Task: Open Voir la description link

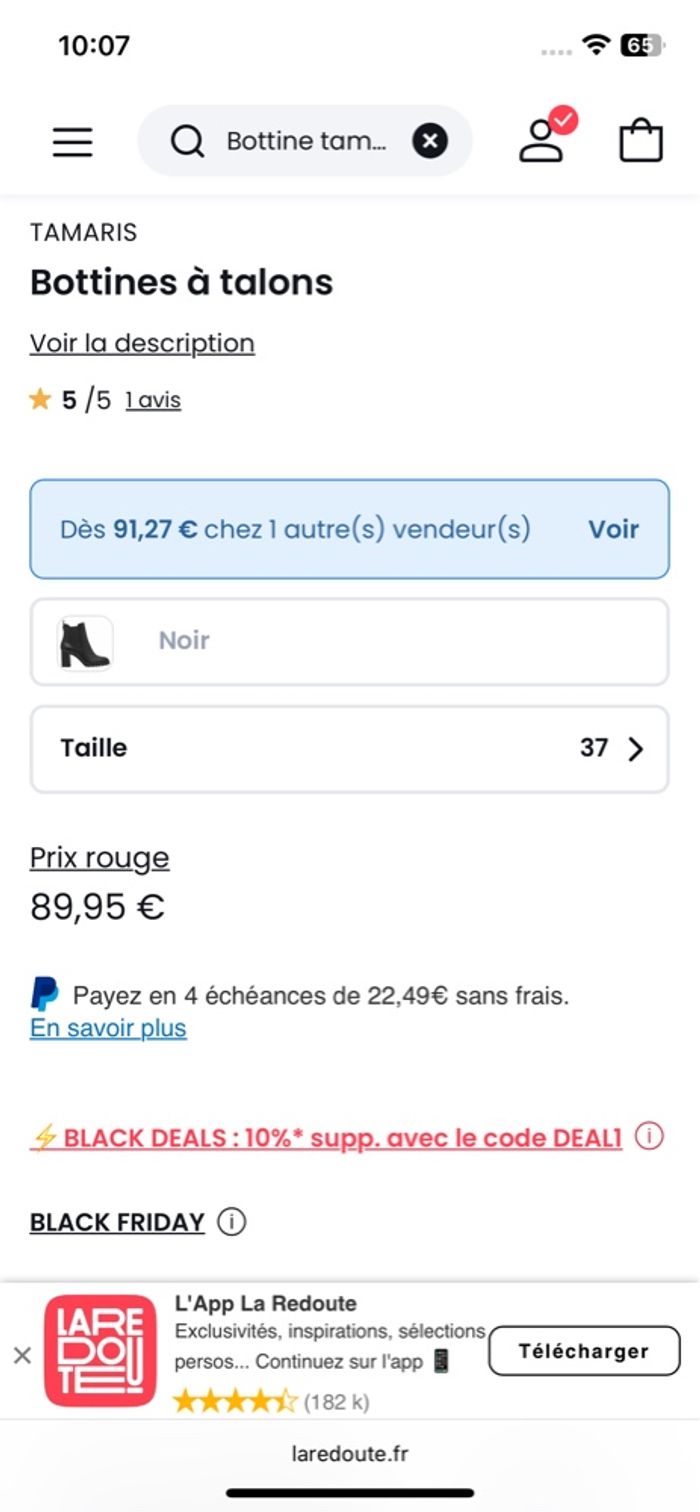Action: (142, 343)
